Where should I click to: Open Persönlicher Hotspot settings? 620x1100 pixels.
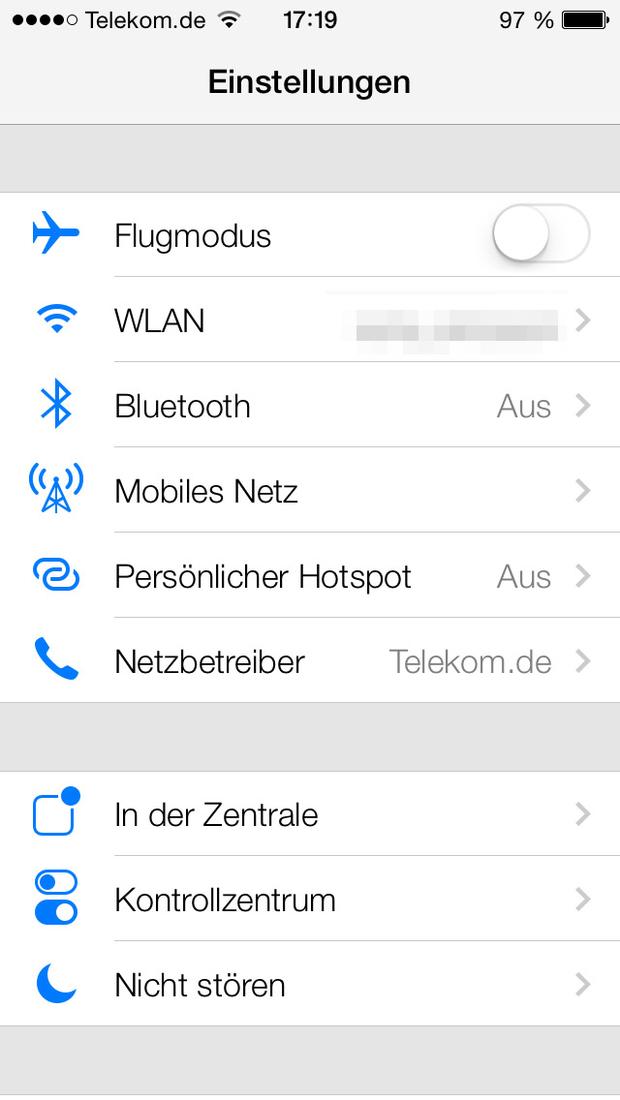pos(310,576)
